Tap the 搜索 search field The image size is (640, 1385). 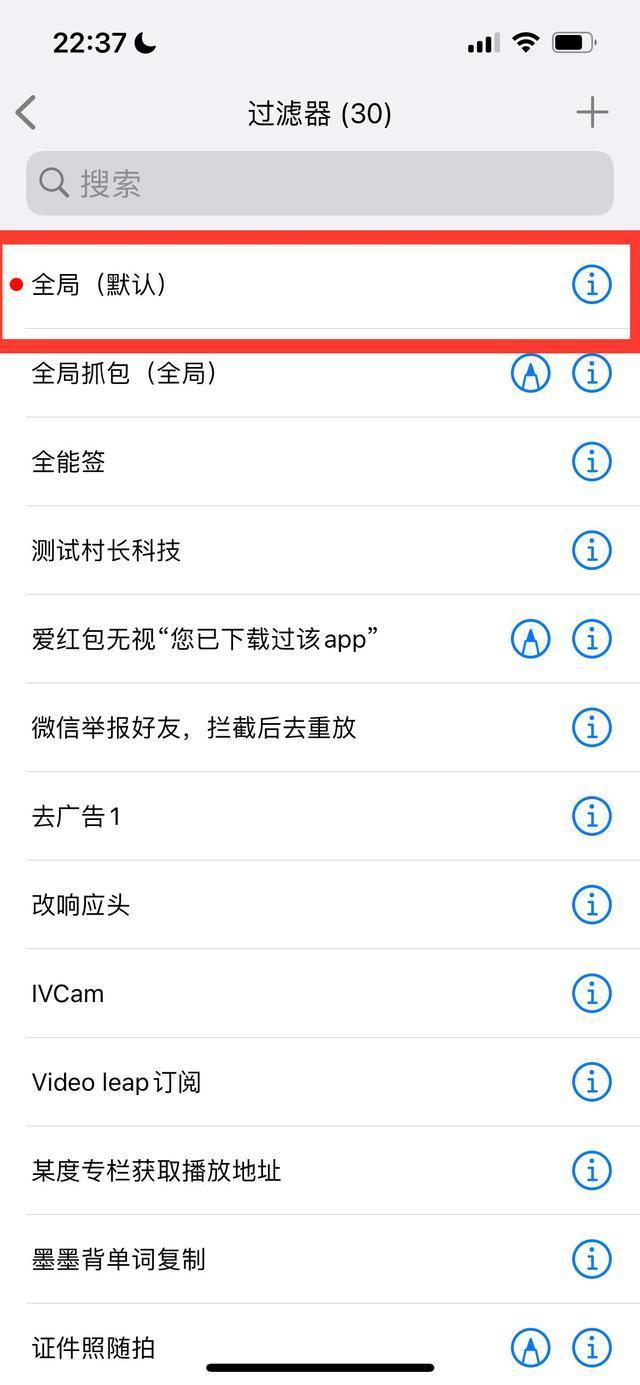pos(320,183)
